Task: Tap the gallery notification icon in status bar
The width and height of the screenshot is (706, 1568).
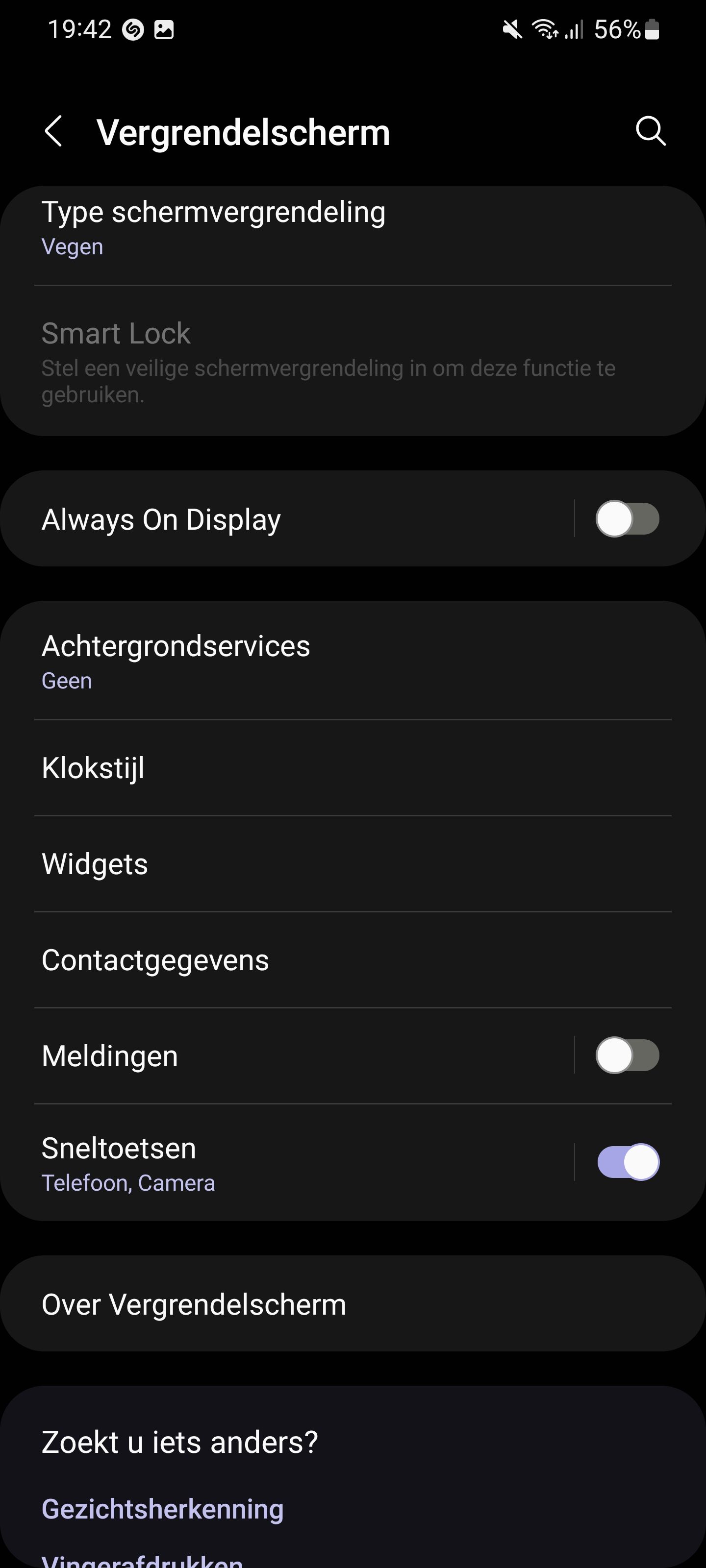Action: click(x=165, y=28)
